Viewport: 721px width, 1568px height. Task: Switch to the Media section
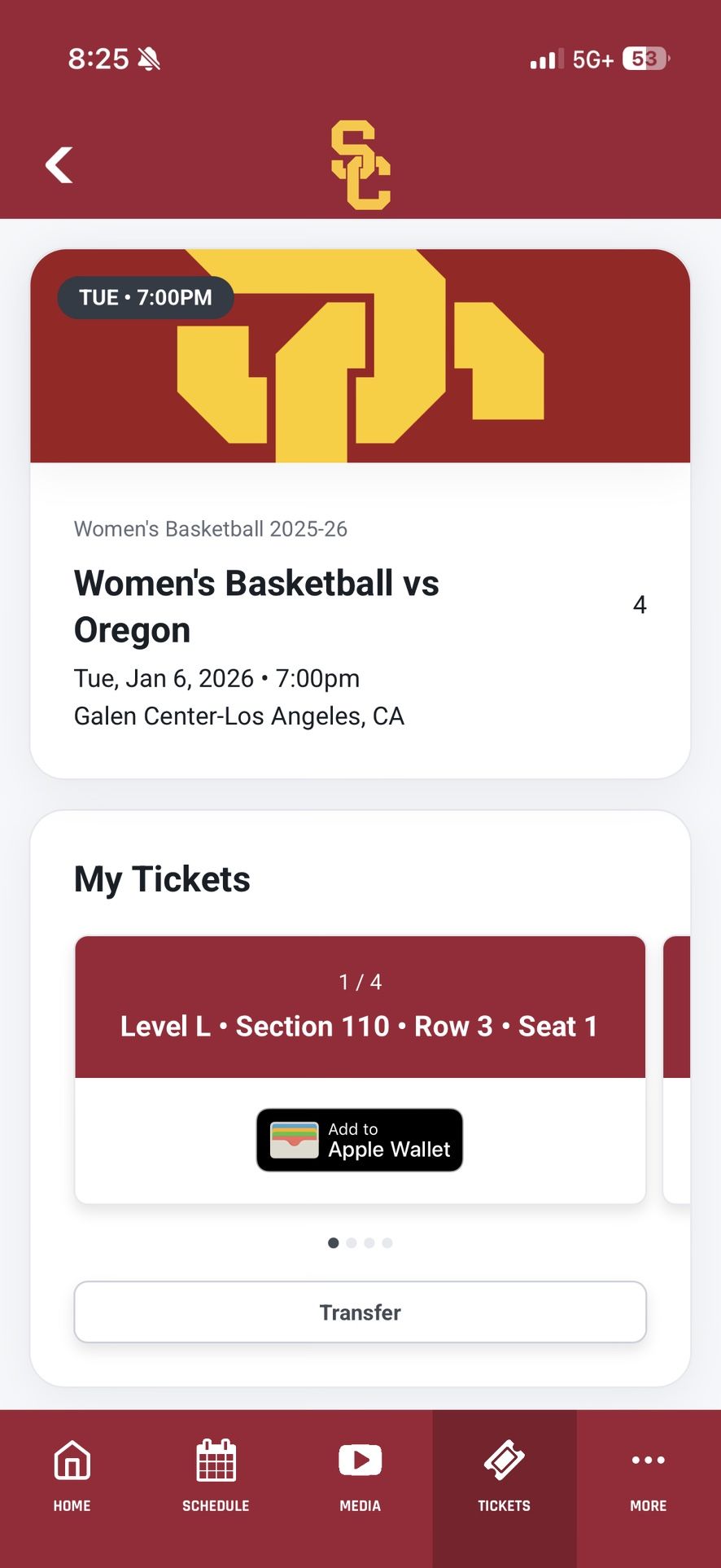click(360, 1482)
